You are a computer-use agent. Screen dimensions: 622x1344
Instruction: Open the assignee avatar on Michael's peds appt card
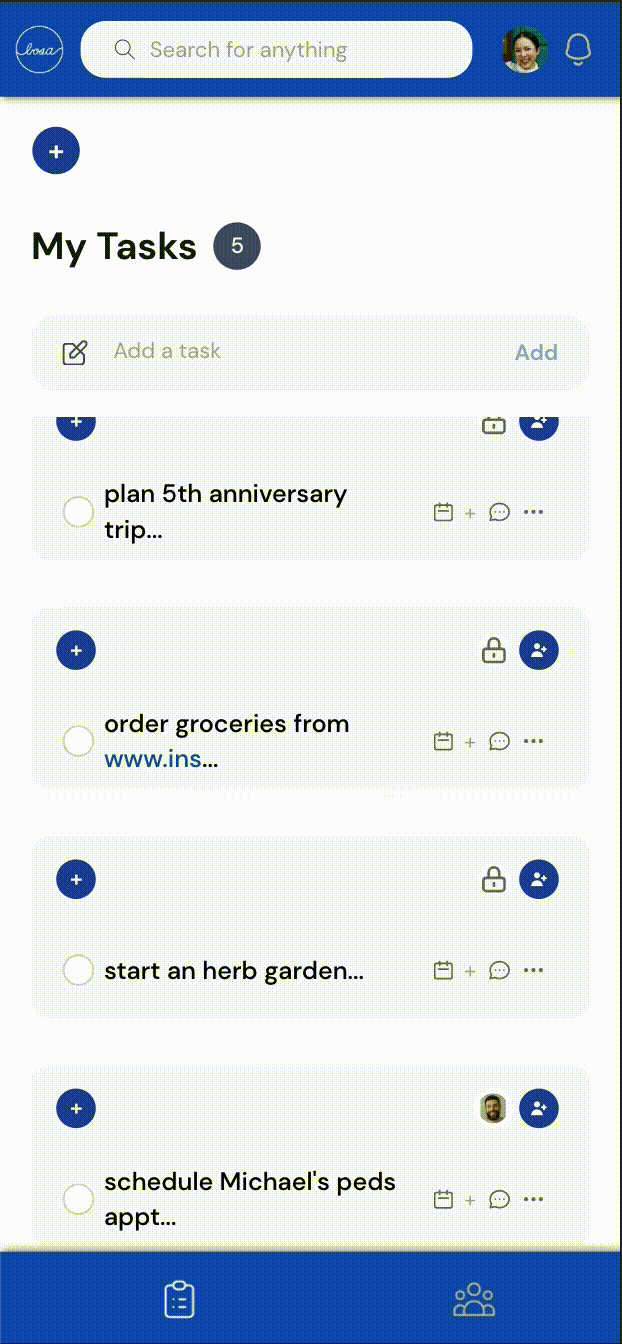click(493, 1109)
